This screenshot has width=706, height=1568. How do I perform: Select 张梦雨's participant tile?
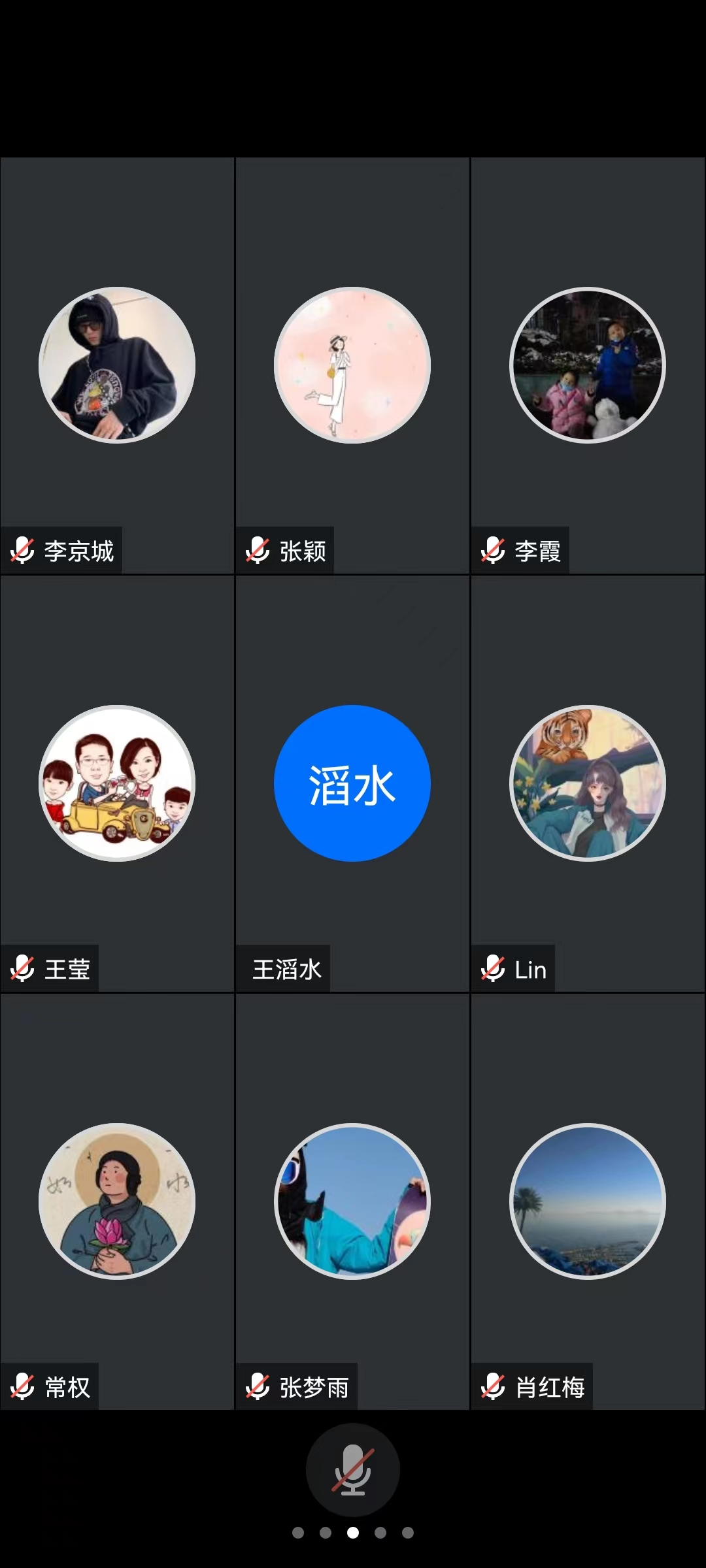pos(352,1201)
